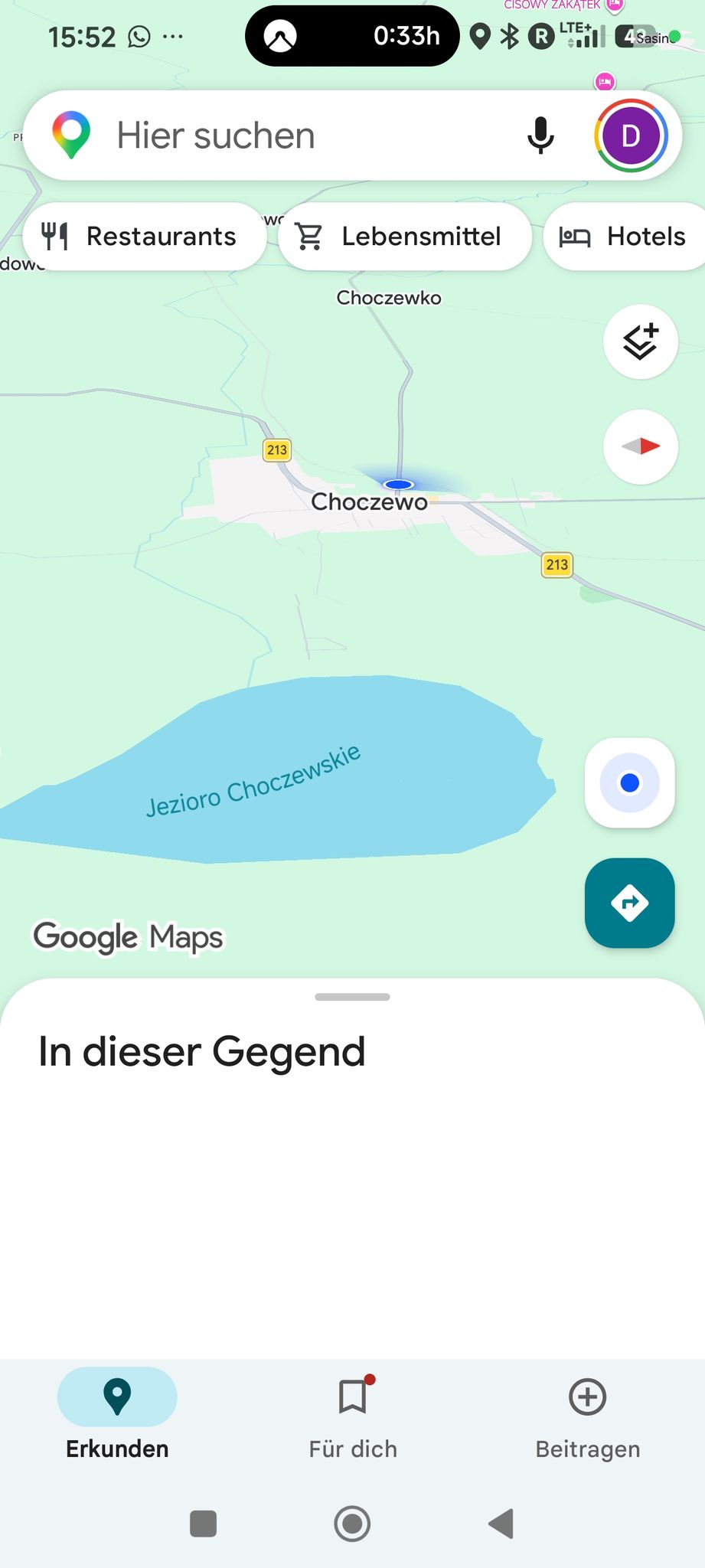This screenshot has width=705, height=1568.
Task: Select the Hotels chip
Action: click(625, 237)
